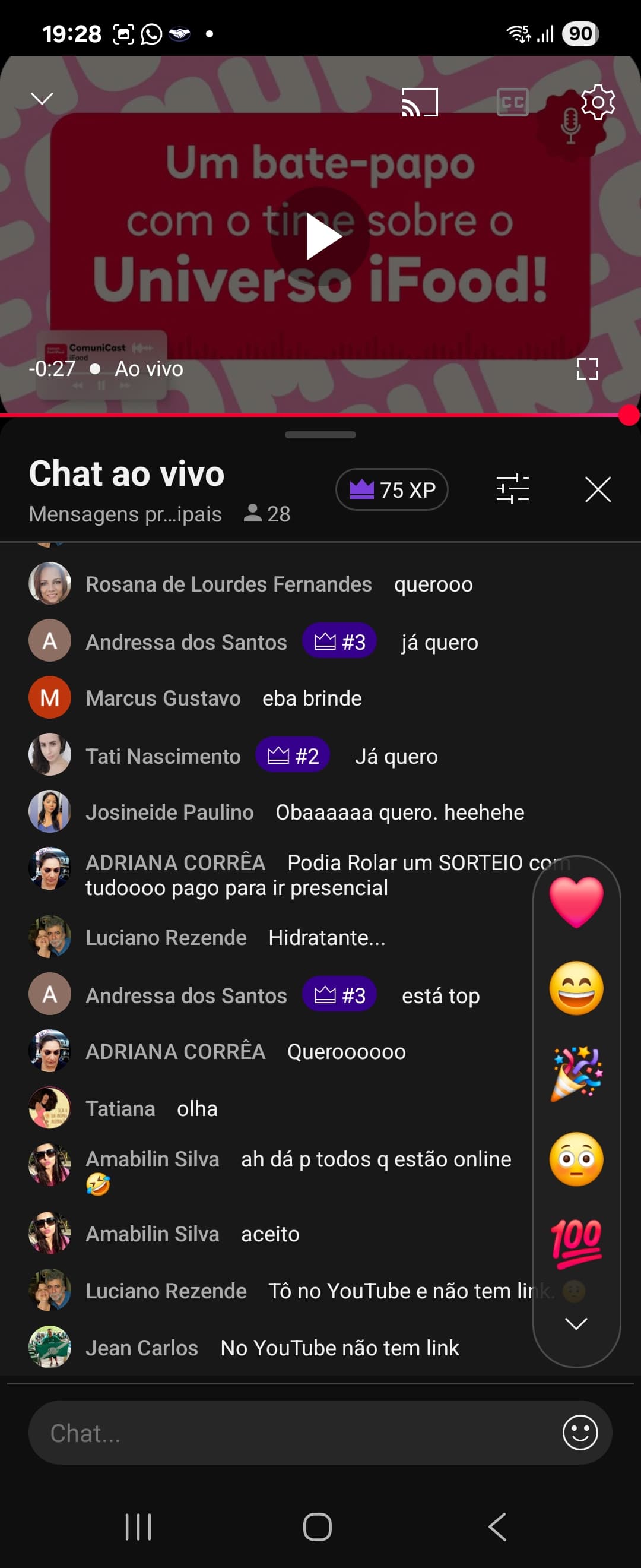The height and width of the screenshot is (1568, 641).
Task: Minimize the video player
Action: pyautogui.click(x=42, y=99)
